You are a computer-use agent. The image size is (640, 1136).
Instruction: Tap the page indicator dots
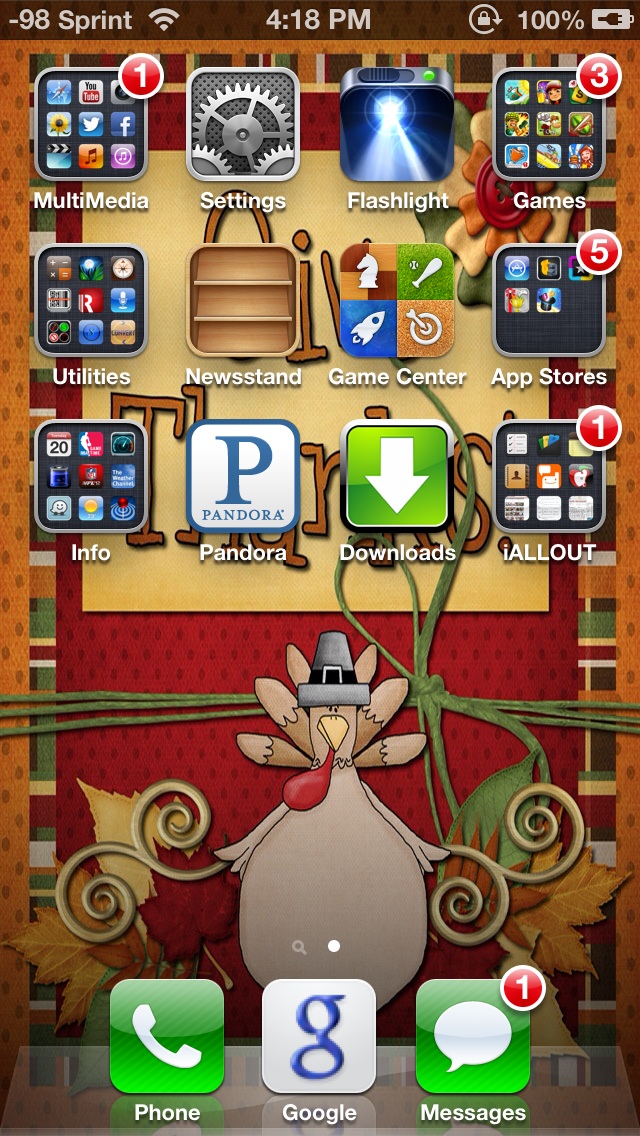coord(316,946)
